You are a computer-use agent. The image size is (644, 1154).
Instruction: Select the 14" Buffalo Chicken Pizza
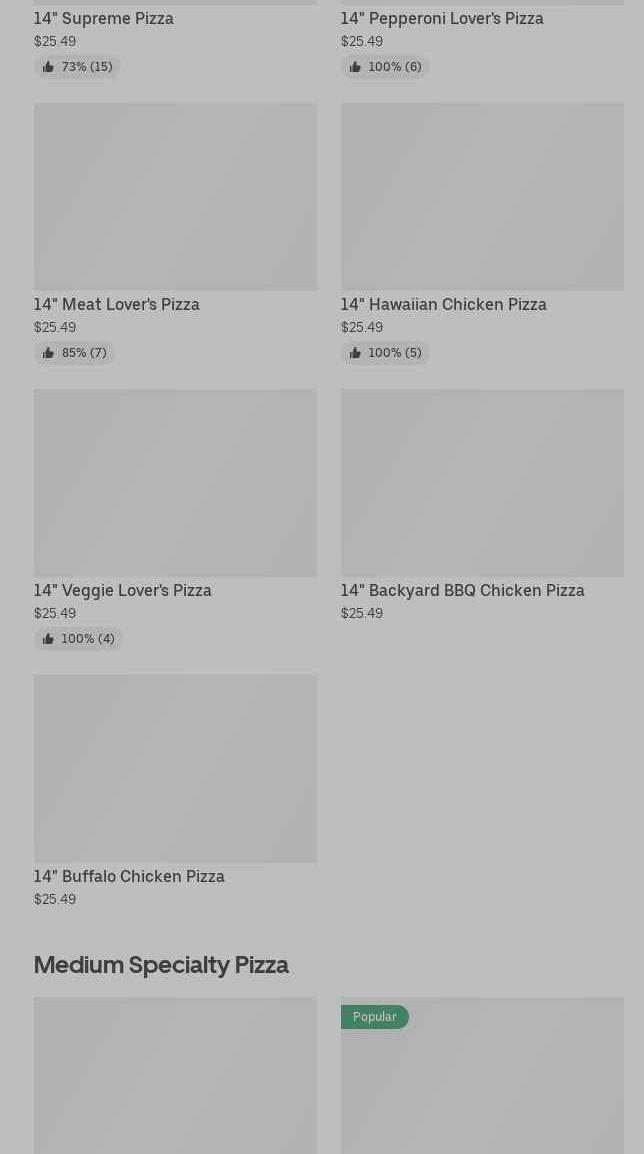(x=175, y=792)
